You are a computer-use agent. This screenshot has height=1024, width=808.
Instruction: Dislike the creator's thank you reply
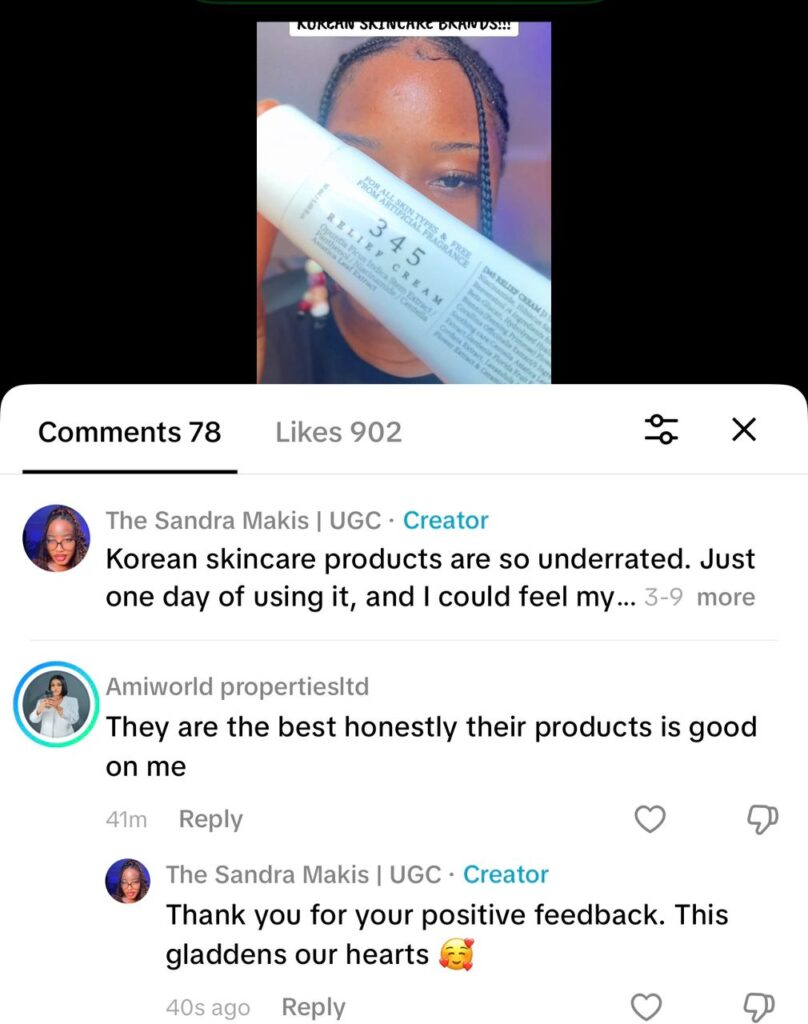(762, 1006)
